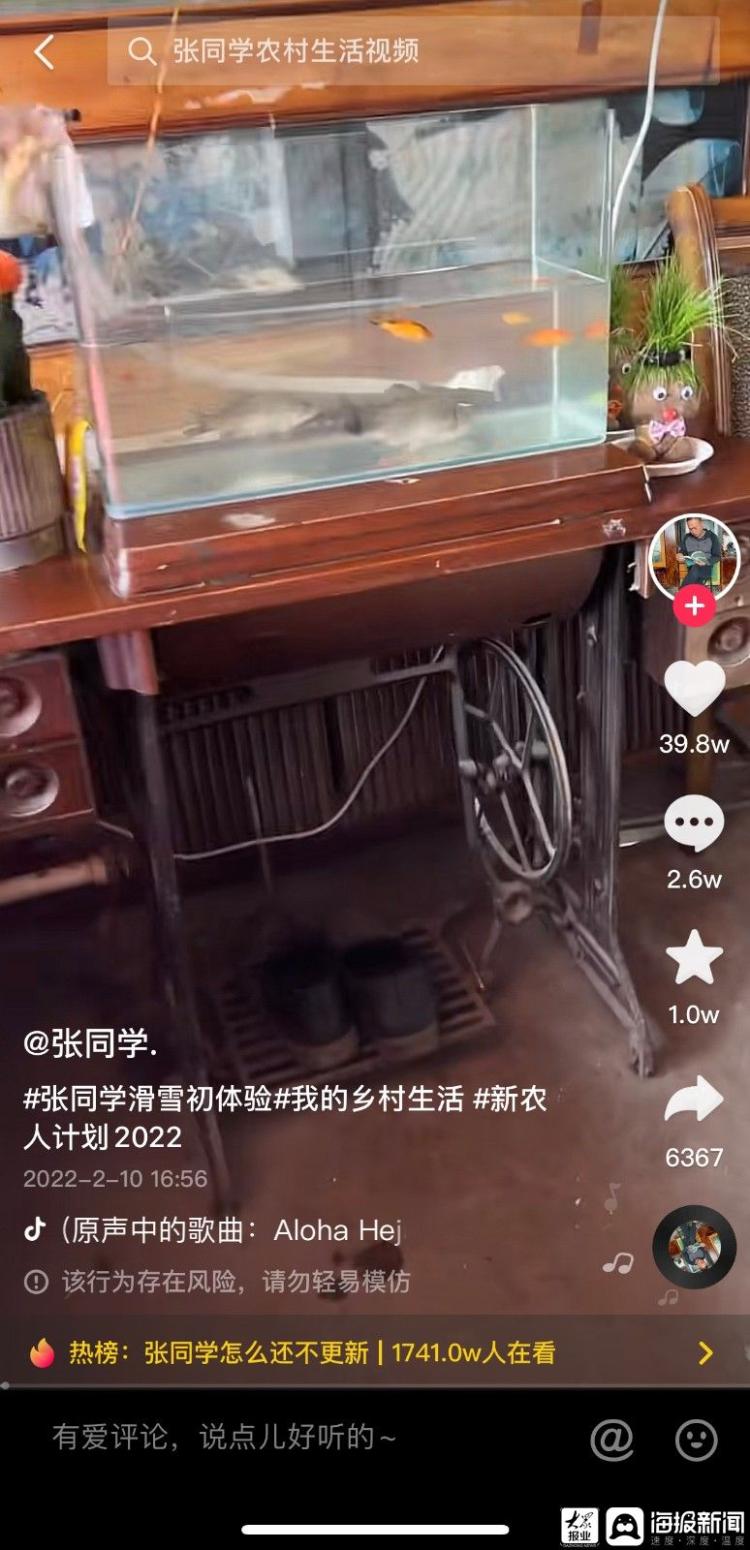This screenshot has height=1550, width=750.
Task: Go back using the top arrow
Action: click(44, 52)
